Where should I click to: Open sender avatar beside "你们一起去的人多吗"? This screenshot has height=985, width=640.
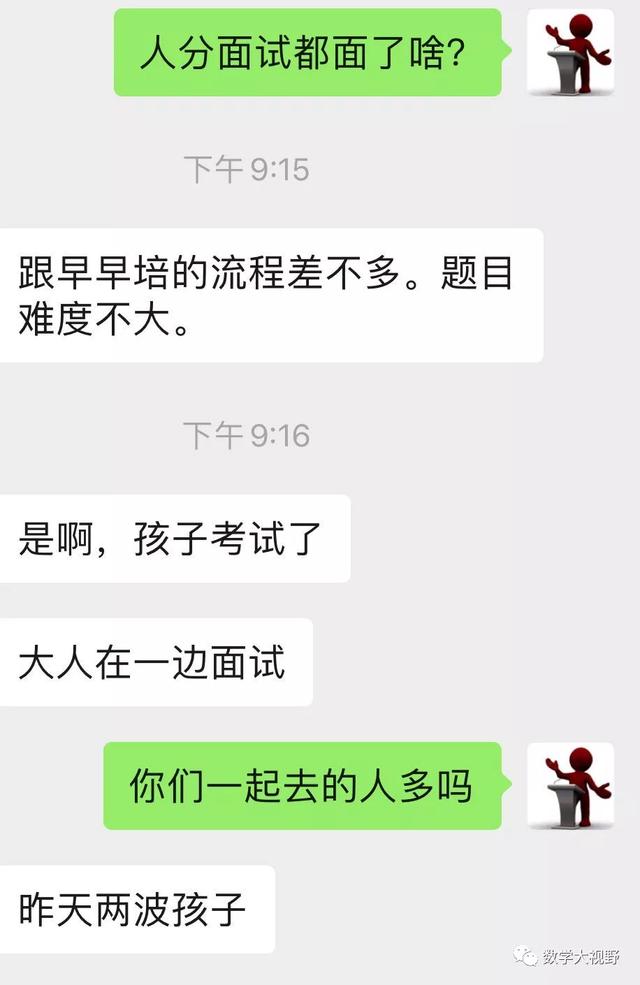tap(570, 785)
